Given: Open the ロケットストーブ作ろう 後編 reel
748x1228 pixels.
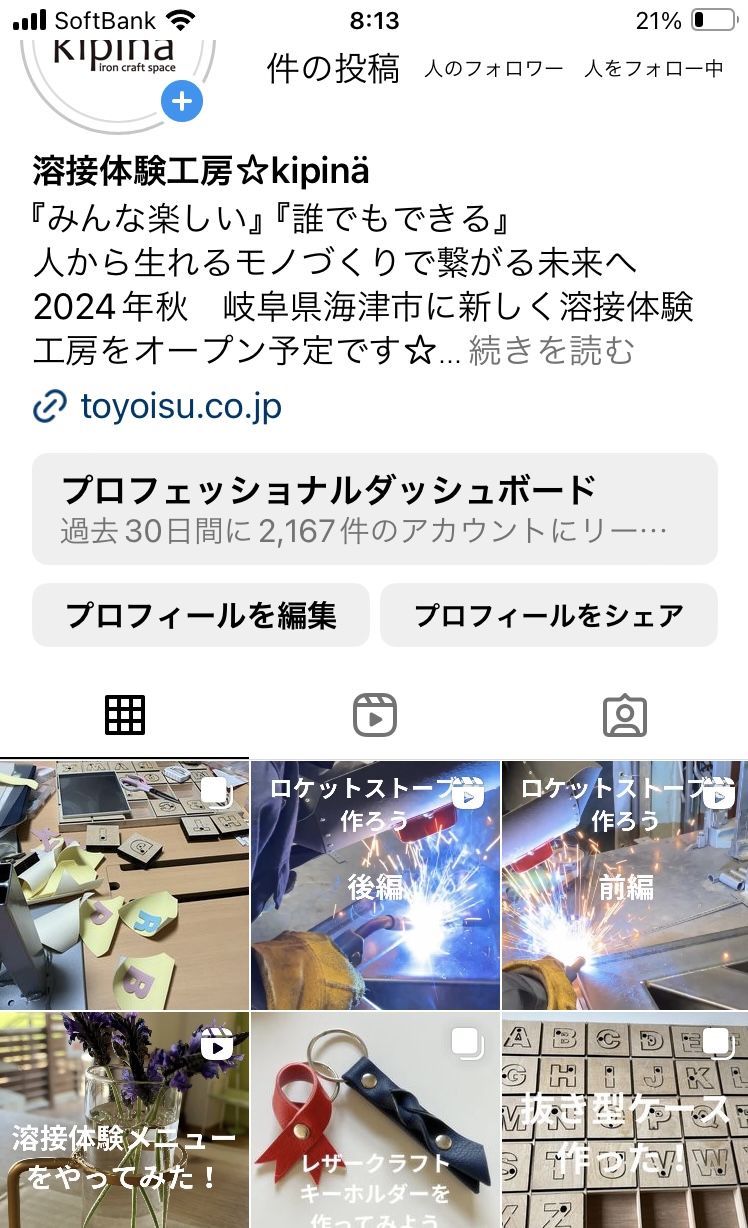Looking at the screenshot, I should click(375, 885).
